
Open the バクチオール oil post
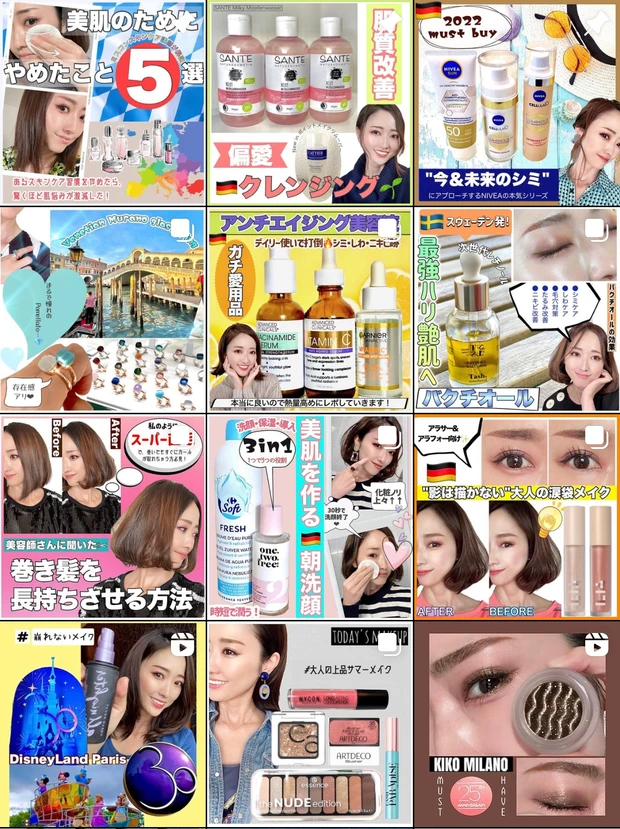pos(516,310)
